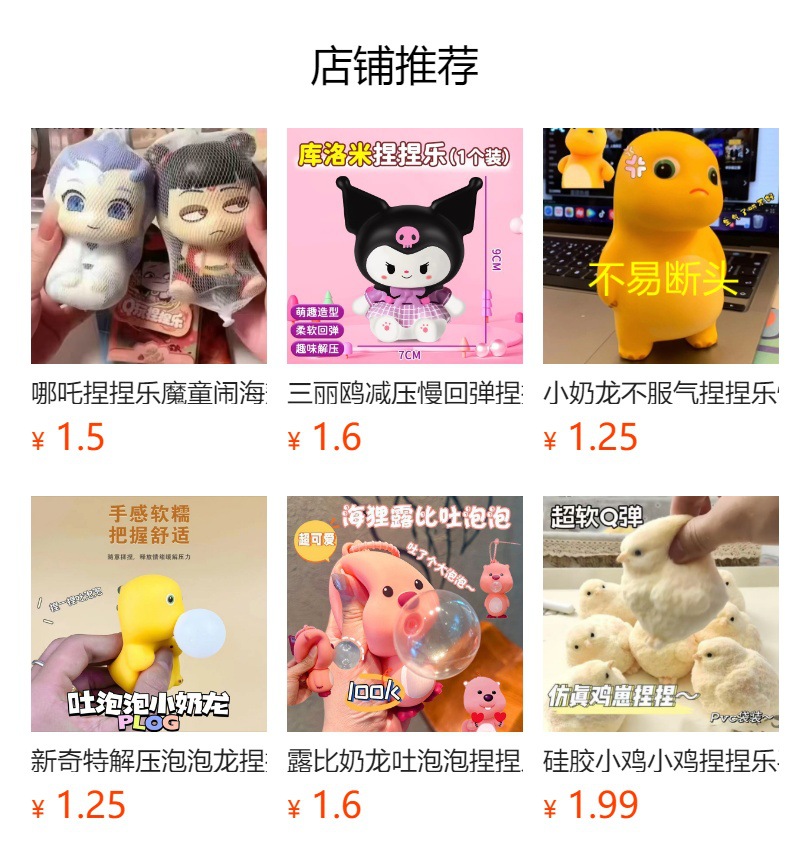Tap the 露比奶龙吐泡泡 product card
This screenshot has height=864, width=790.
[x=405, y=659]
